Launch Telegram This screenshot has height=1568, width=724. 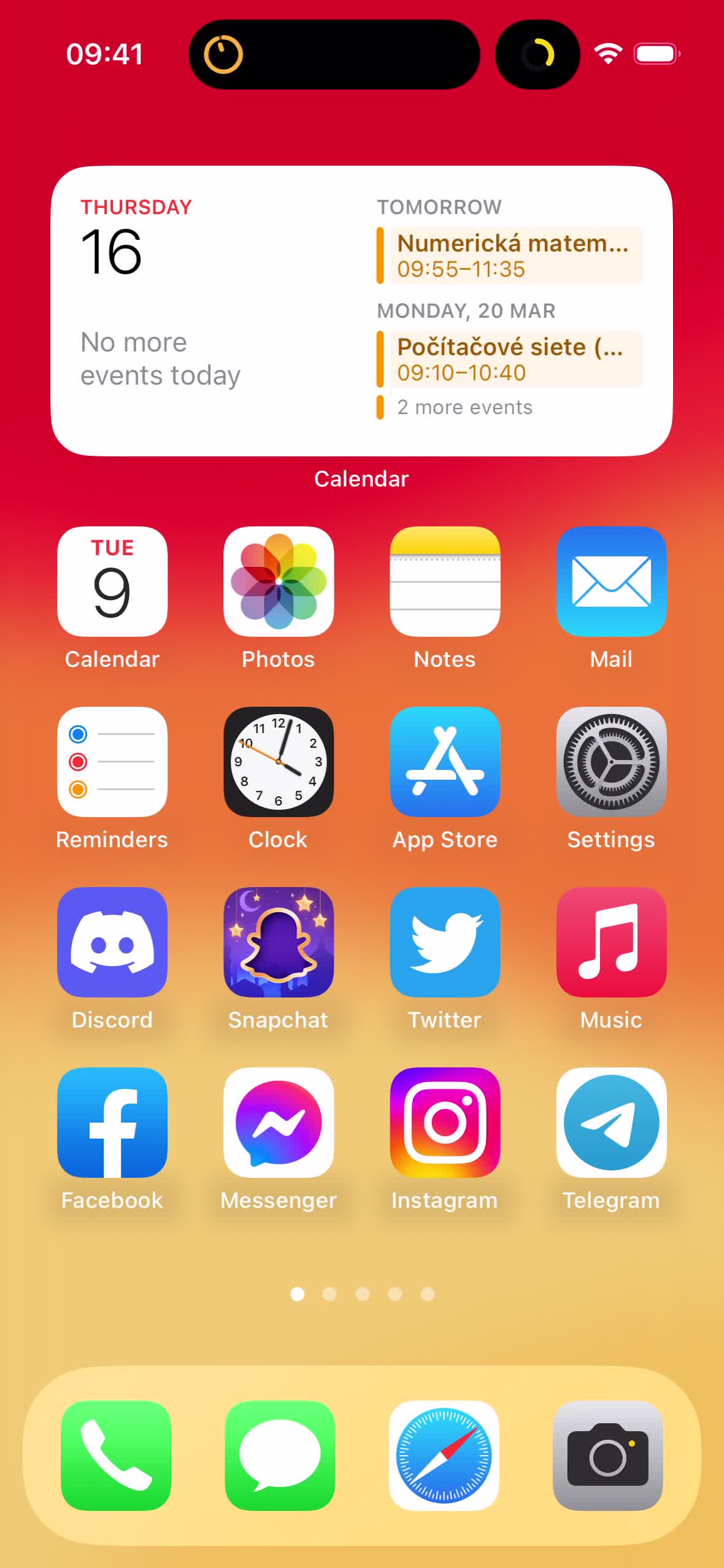611,1123
